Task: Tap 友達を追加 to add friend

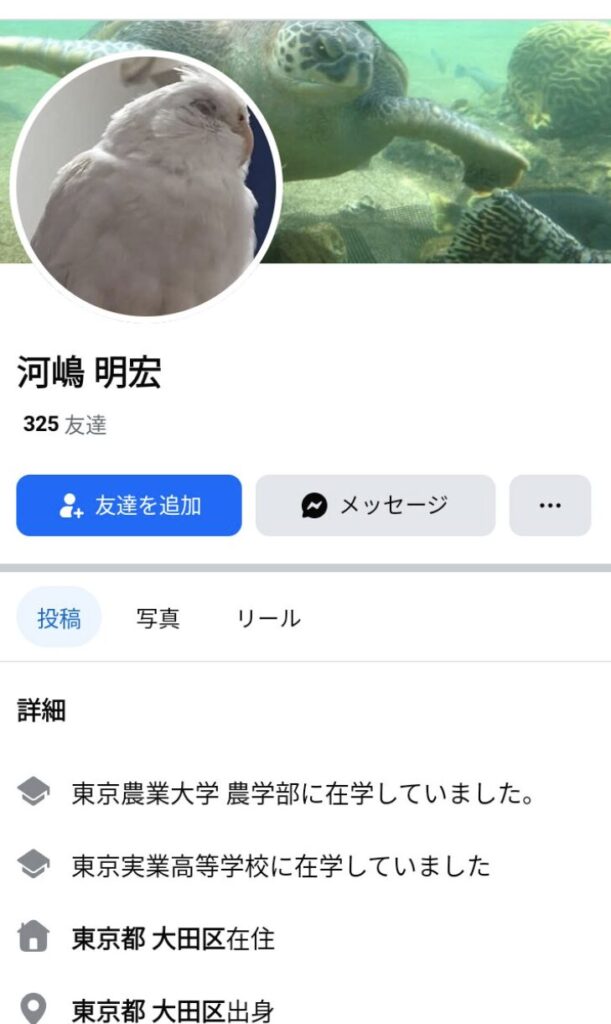Action: pos(129,505)
